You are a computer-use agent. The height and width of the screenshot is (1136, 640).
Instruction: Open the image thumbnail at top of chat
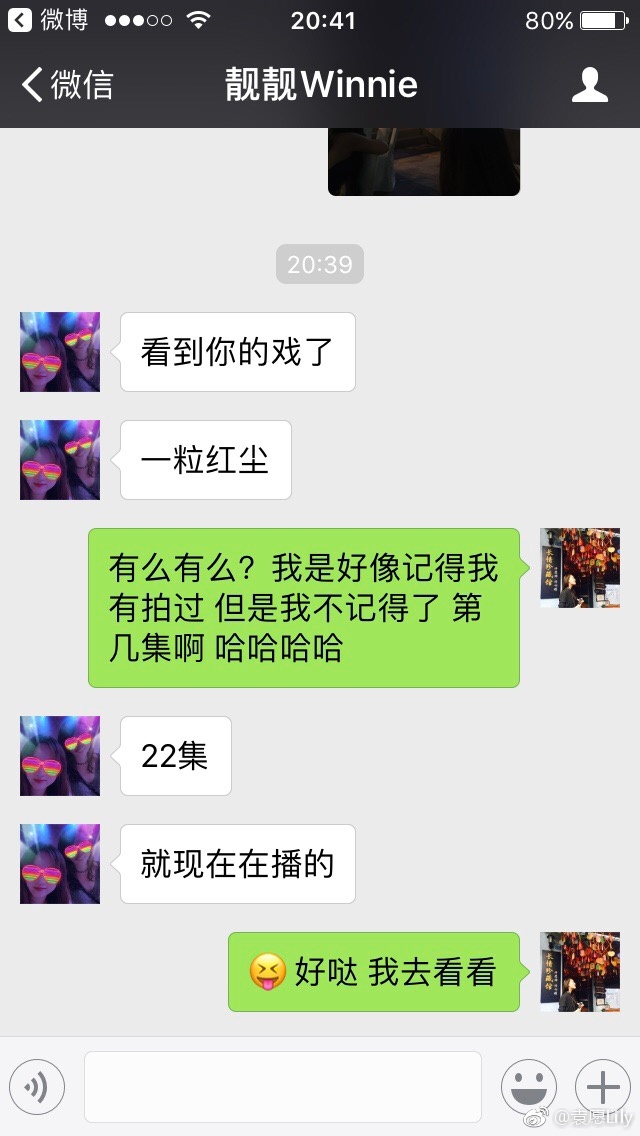coord(423,162)
